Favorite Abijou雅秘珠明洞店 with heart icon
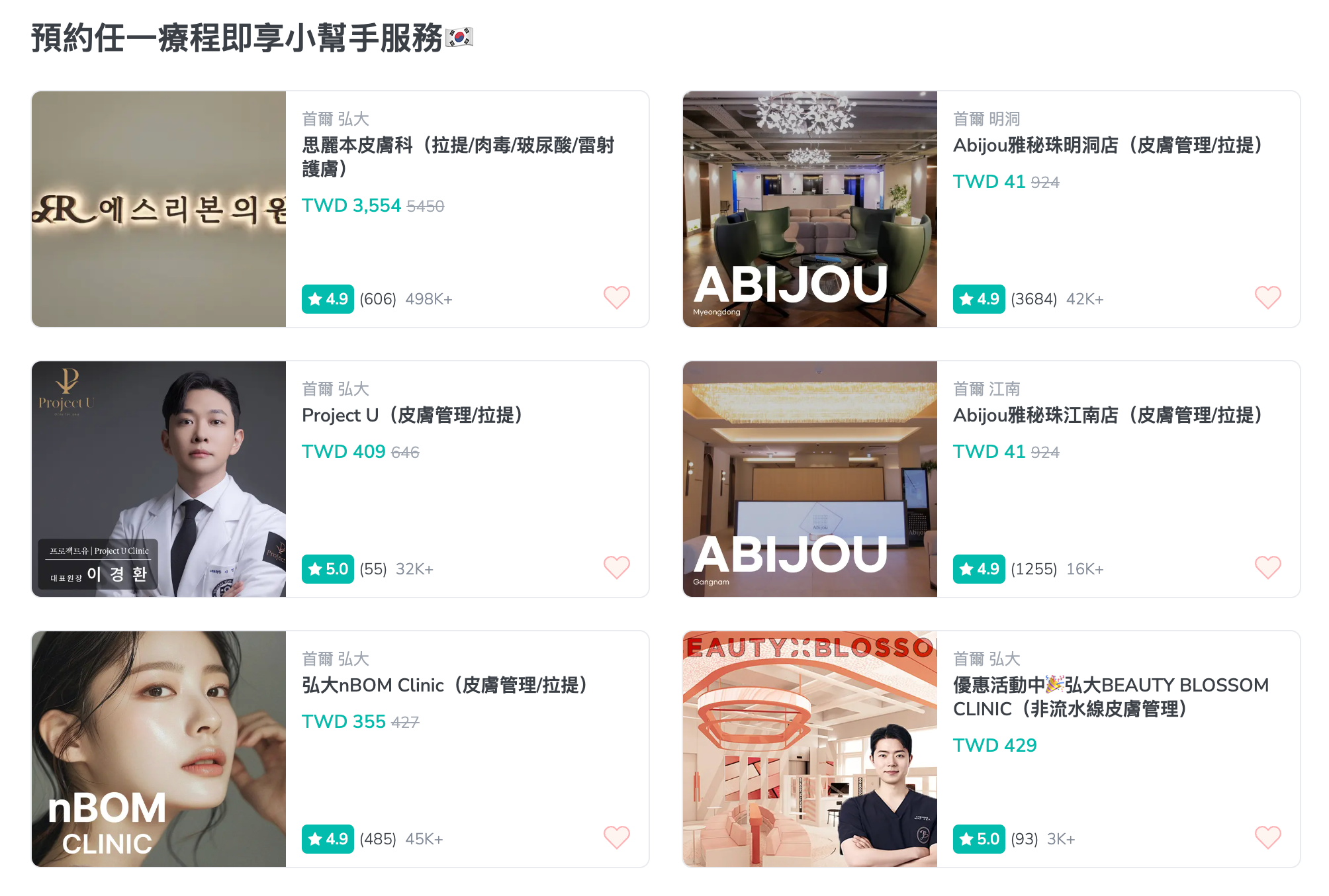1329x896 pixels. [1267, 298]
